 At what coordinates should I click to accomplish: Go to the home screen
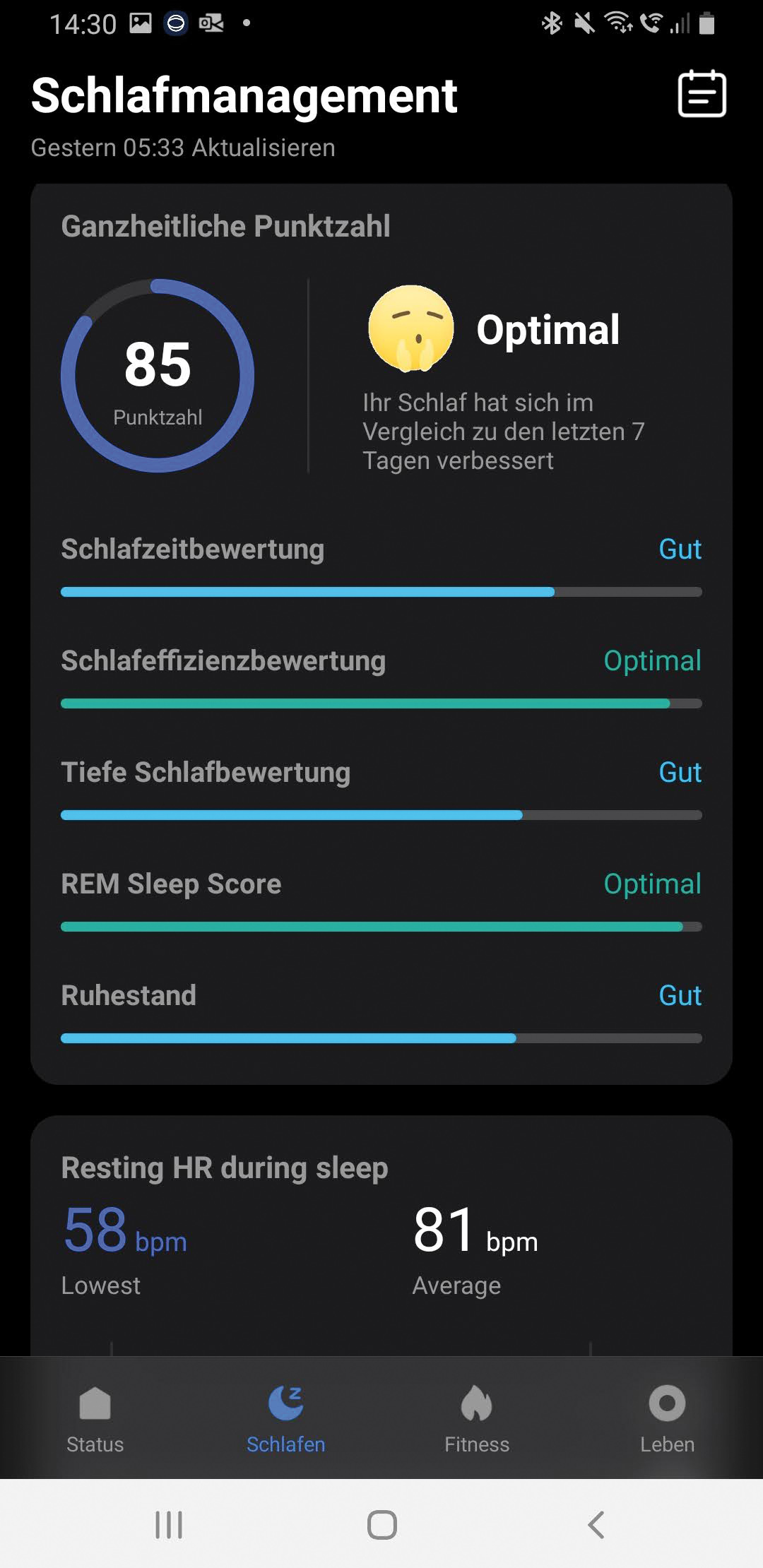click(x=381, y=1525)
